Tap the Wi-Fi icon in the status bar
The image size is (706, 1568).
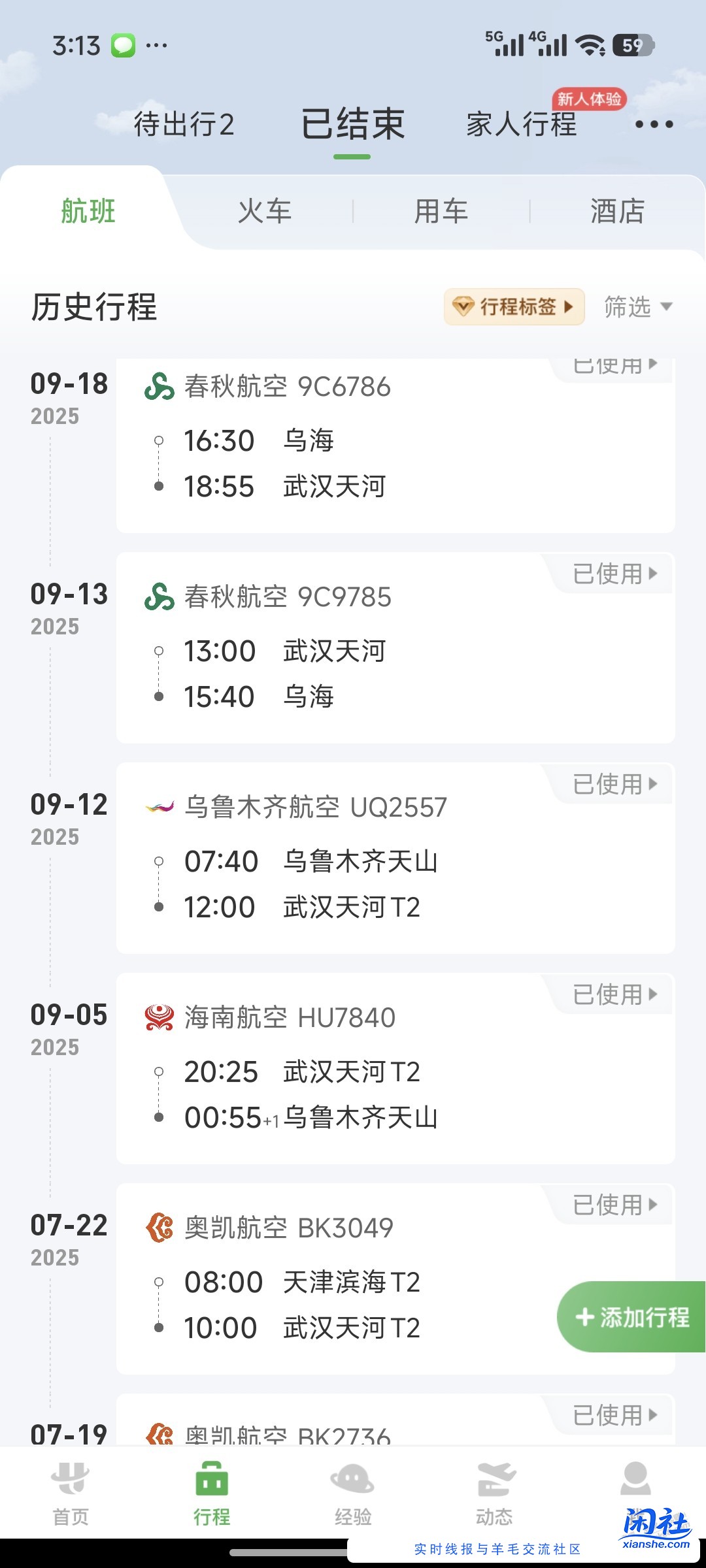point(592,44)
